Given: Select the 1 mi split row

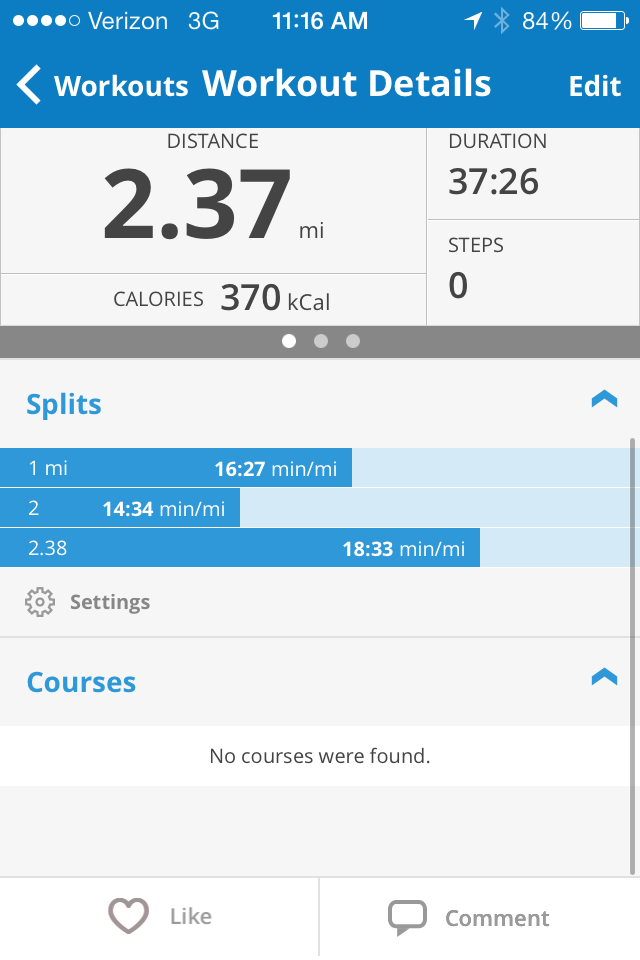Looking at the screenshot, I should pos(320,468).
